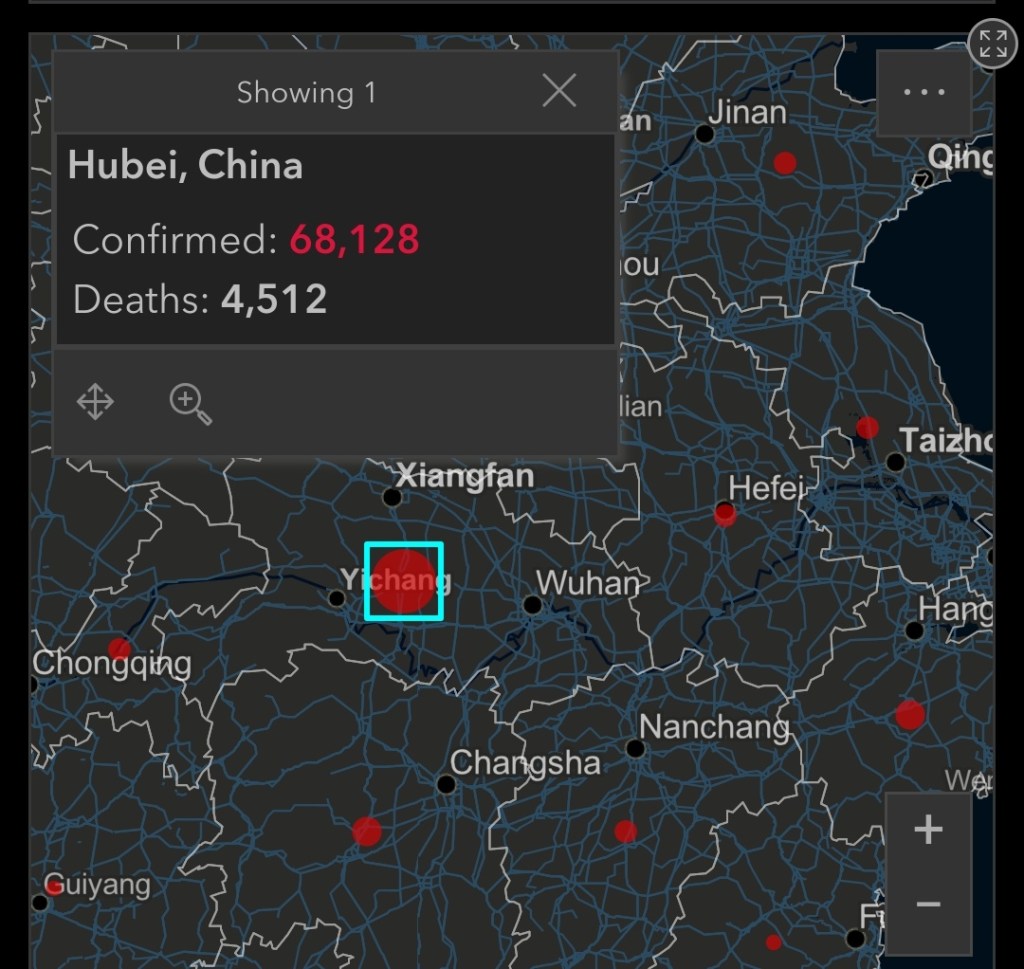Tap the red marker near Hefei
This screenshot has width=1024, height=969.
[725, 514]
